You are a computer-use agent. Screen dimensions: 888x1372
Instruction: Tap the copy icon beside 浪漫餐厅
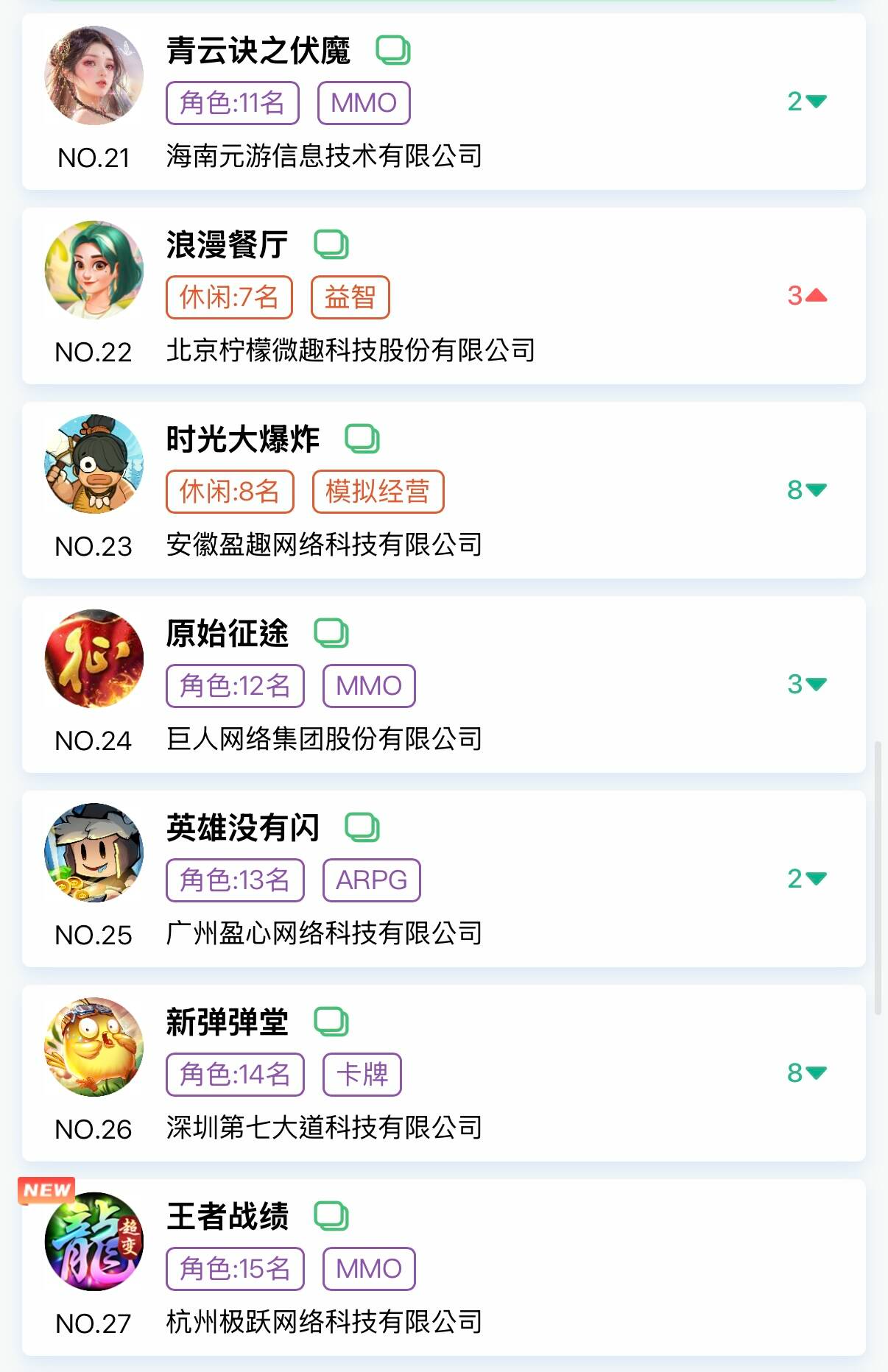pyautogui.click(x=331, y=244)
